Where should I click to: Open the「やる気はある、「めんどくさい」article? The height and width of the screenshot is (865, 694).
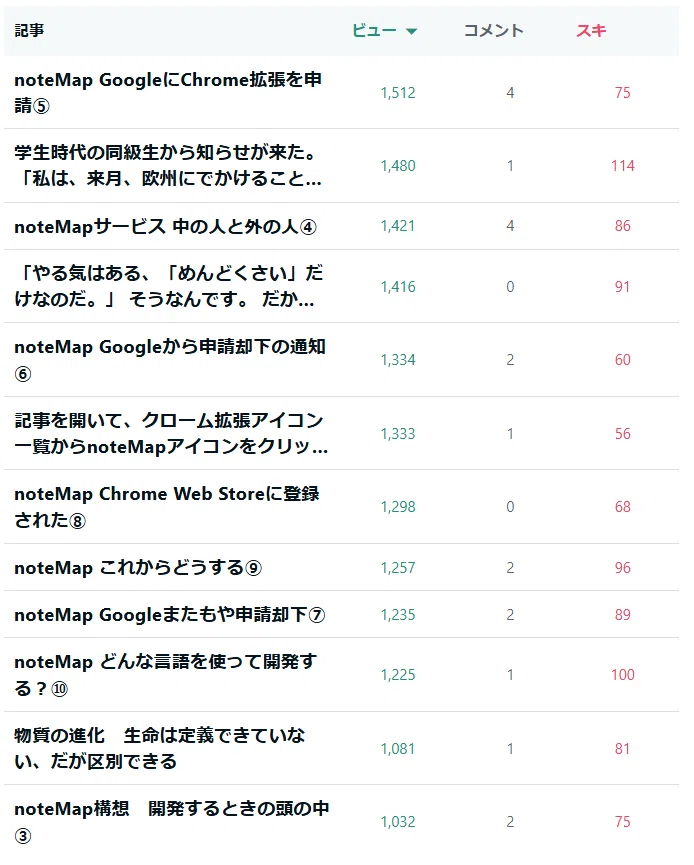pos(168,286)
